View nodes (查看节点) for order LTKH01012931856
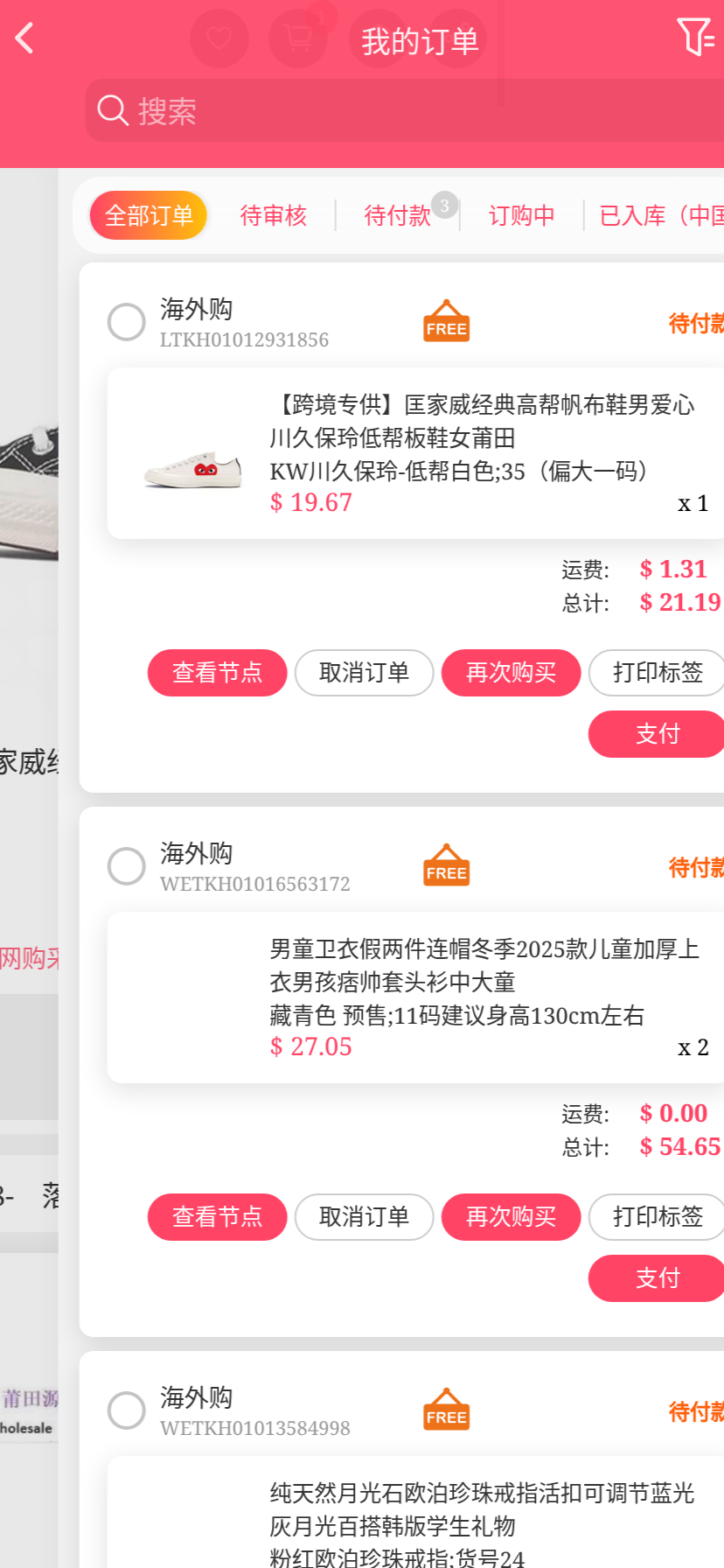Viewport: 724px width, 1568px height. [x=217, y=673]
